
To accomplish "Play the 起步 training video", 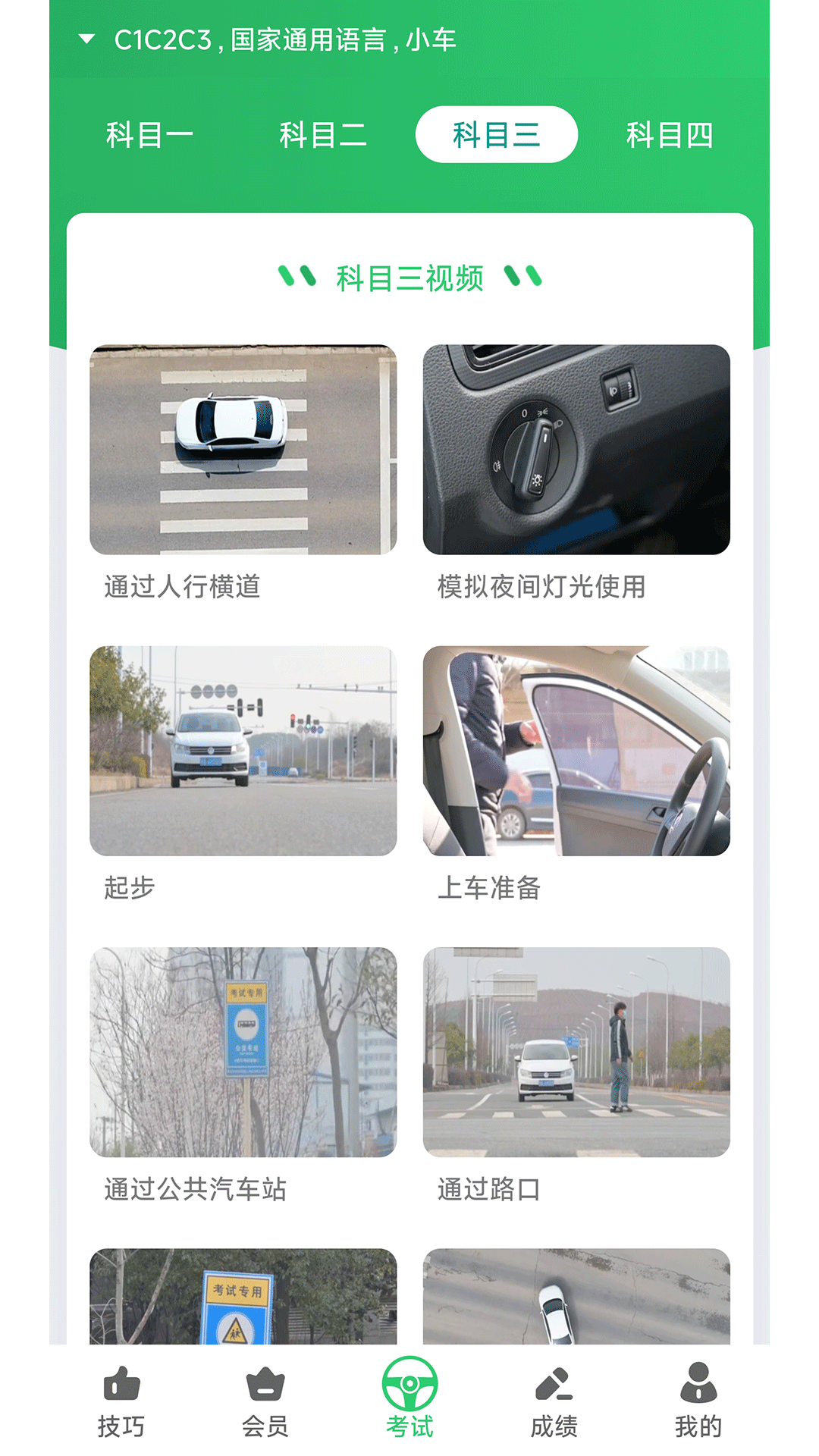I will (x=244, y=749).
